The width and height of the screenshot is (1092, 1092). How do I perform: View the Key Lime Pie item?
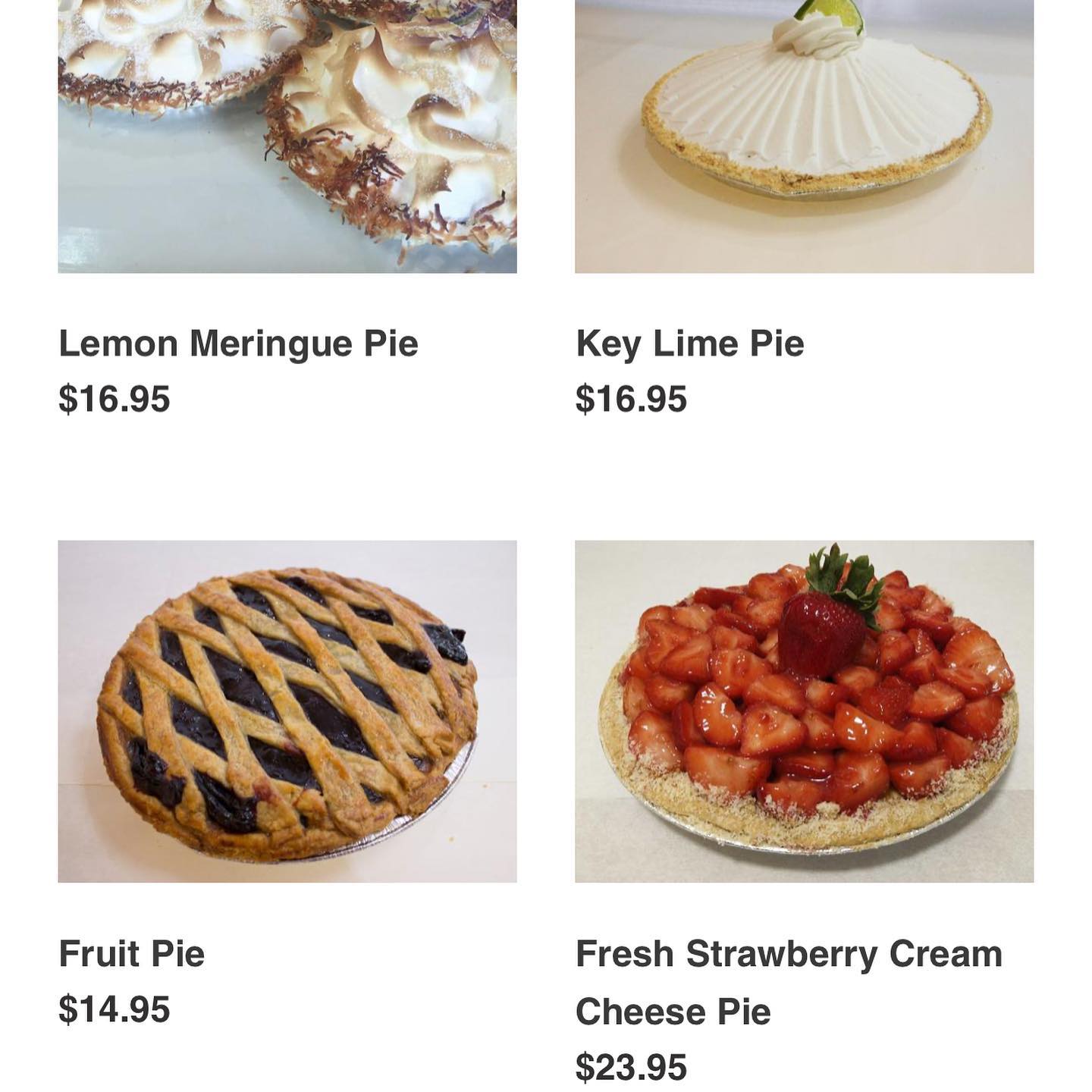pyautogui.click(x=689, y=343)
